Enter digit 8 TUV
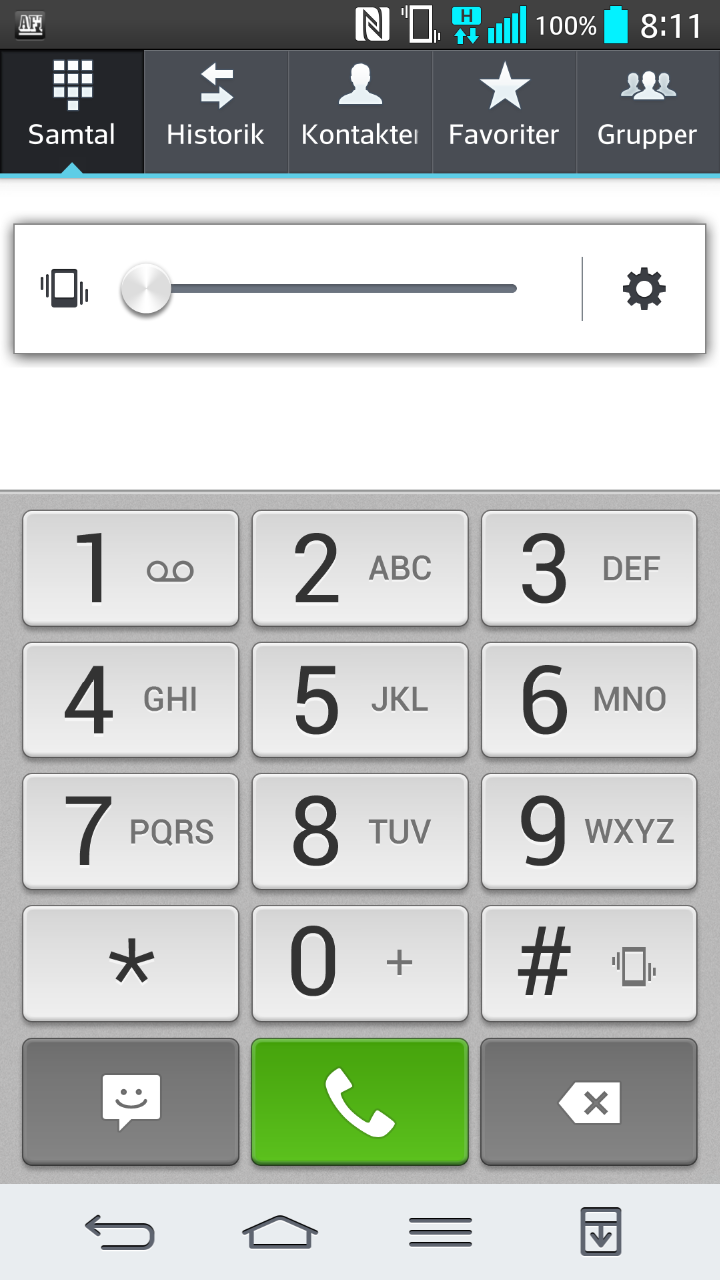Screen dimensions: 720x1280 coord(360,831)
